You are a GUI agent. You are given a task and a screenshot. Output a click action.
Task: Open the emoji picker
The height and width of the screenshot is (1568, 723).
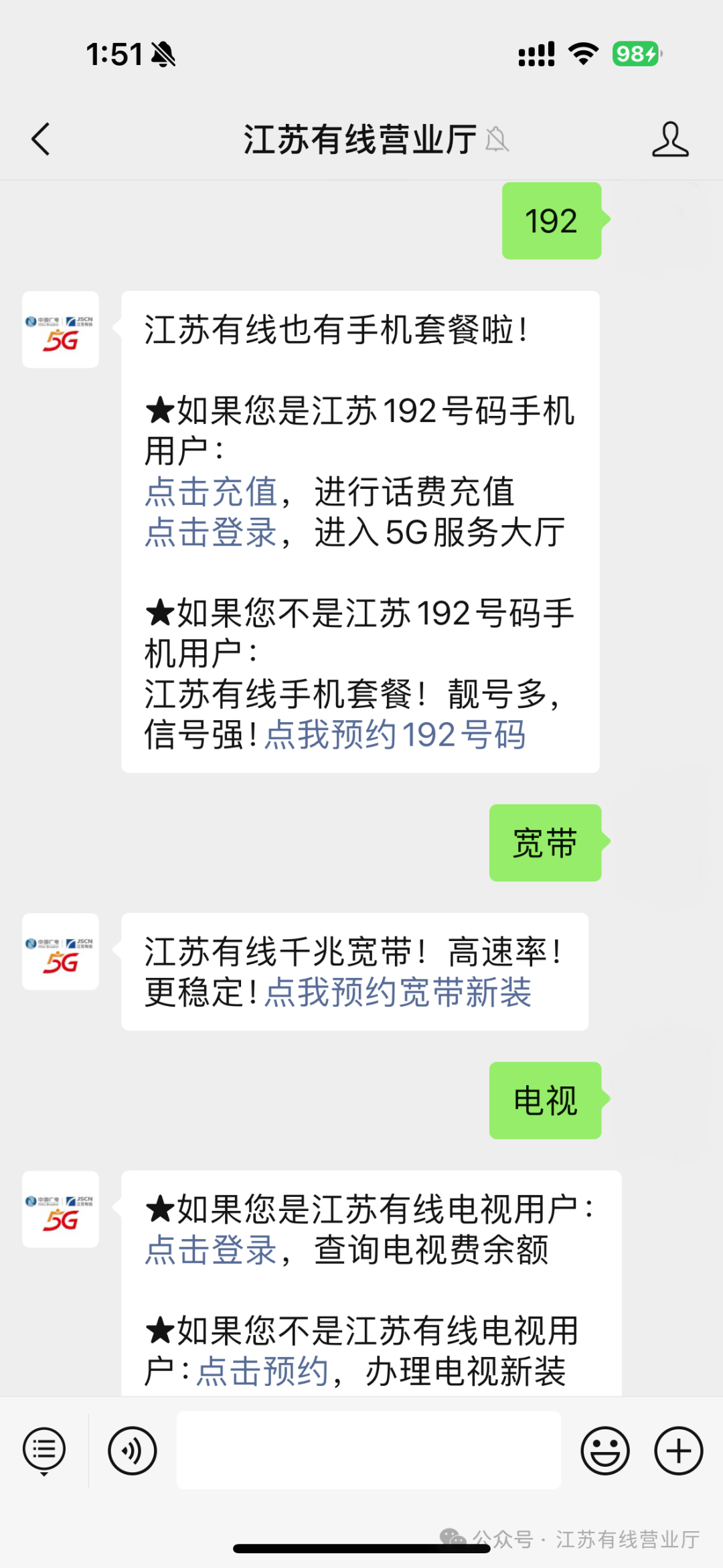point(605,1451)
